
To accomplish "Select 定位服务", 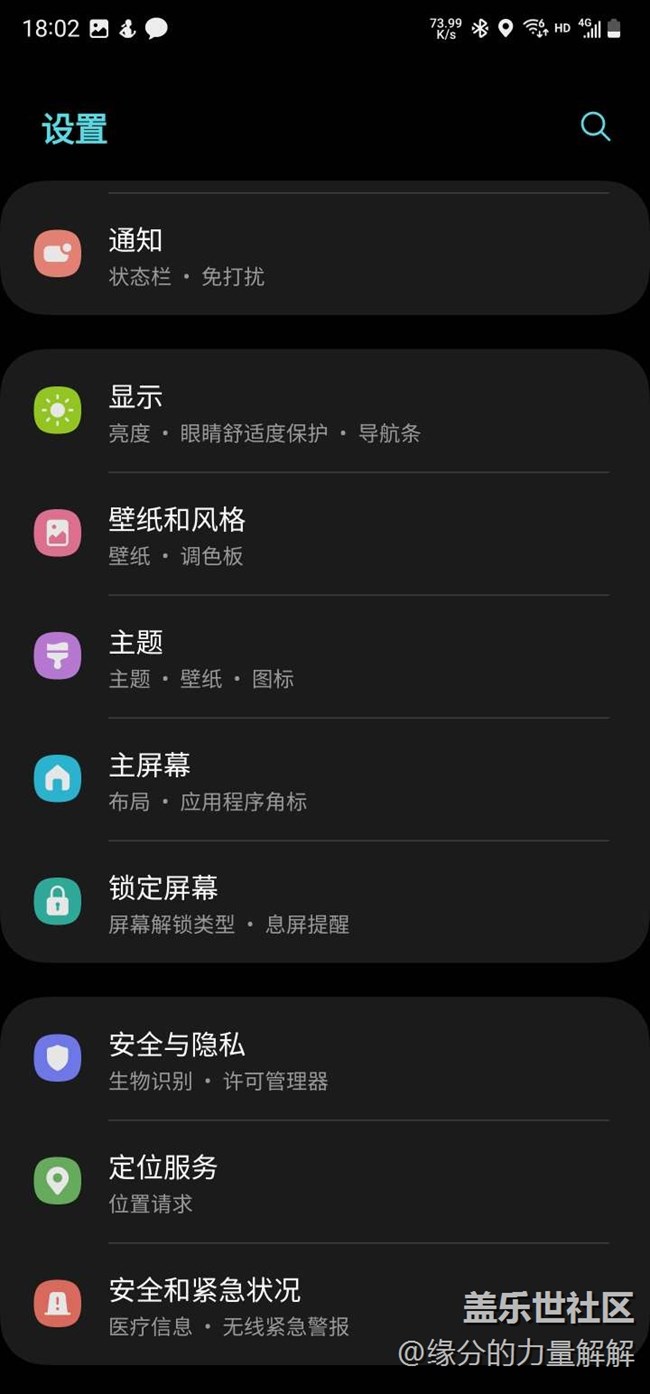I will [325, 1182].
